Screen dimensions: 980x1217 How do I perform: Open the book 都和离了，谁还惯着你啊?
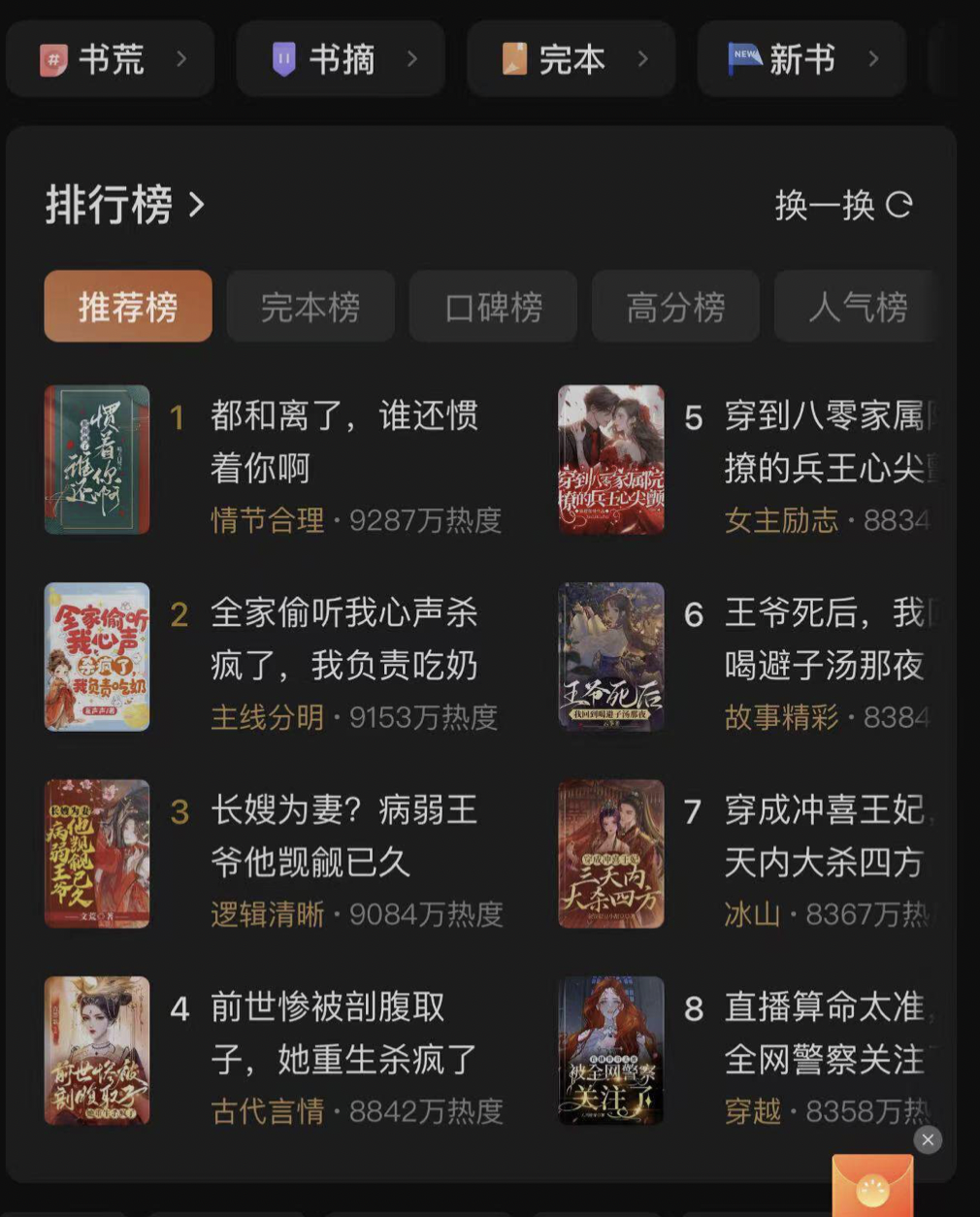(344, 442)
